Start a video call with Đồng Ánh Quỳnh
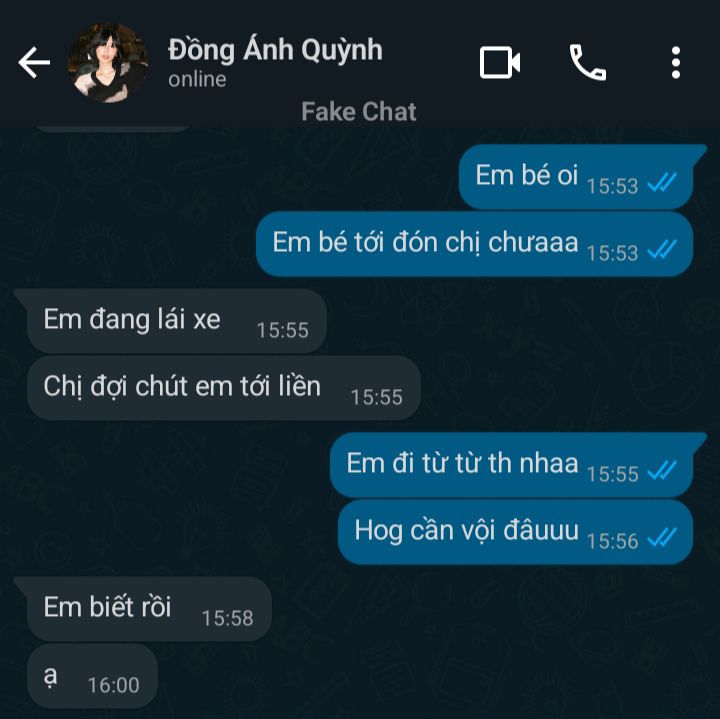The image size is (720, 719). pyautogui.click(x=500, y=63)
